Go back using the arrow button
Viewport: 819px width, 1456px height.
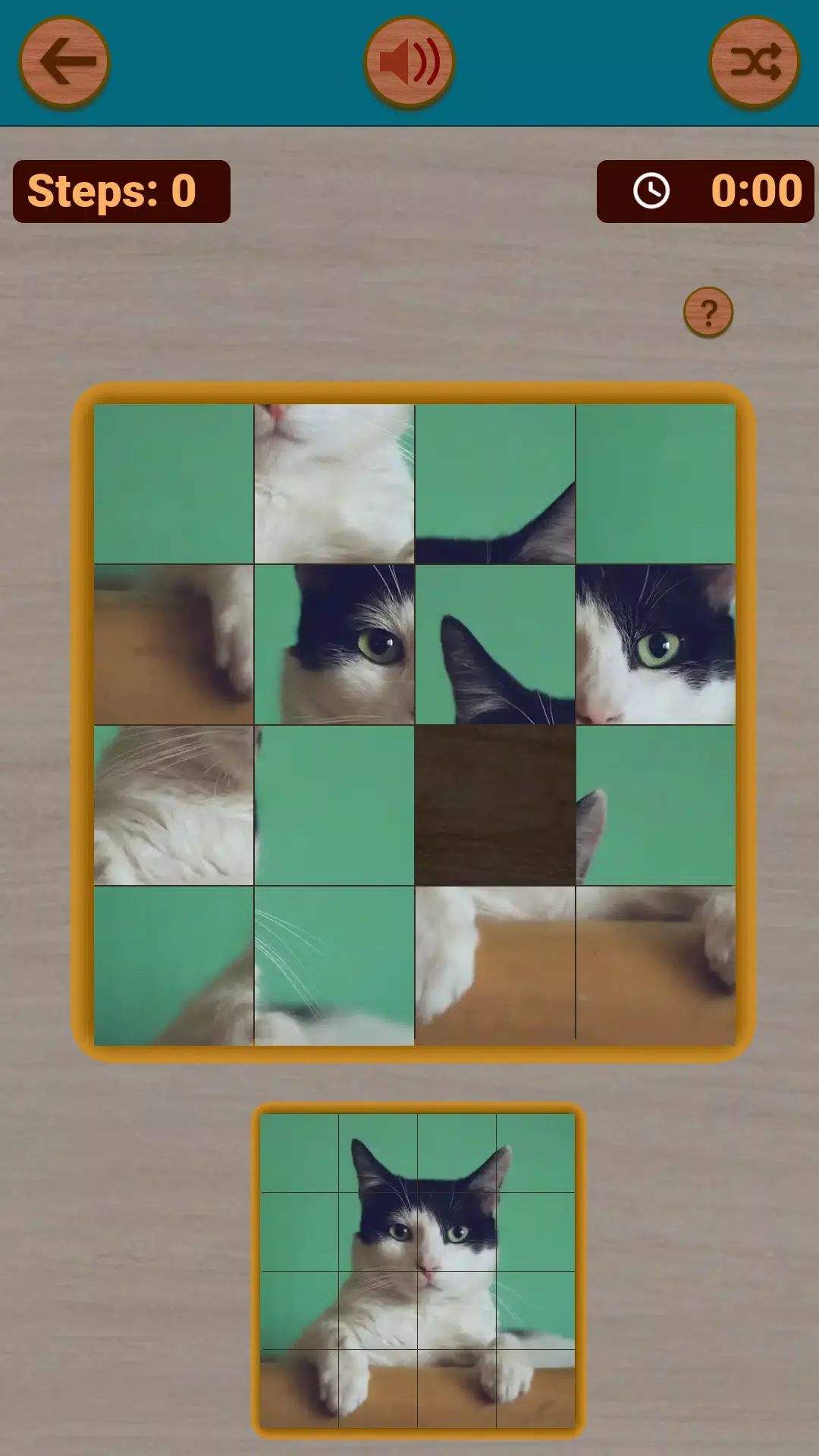tap(64, 61)
